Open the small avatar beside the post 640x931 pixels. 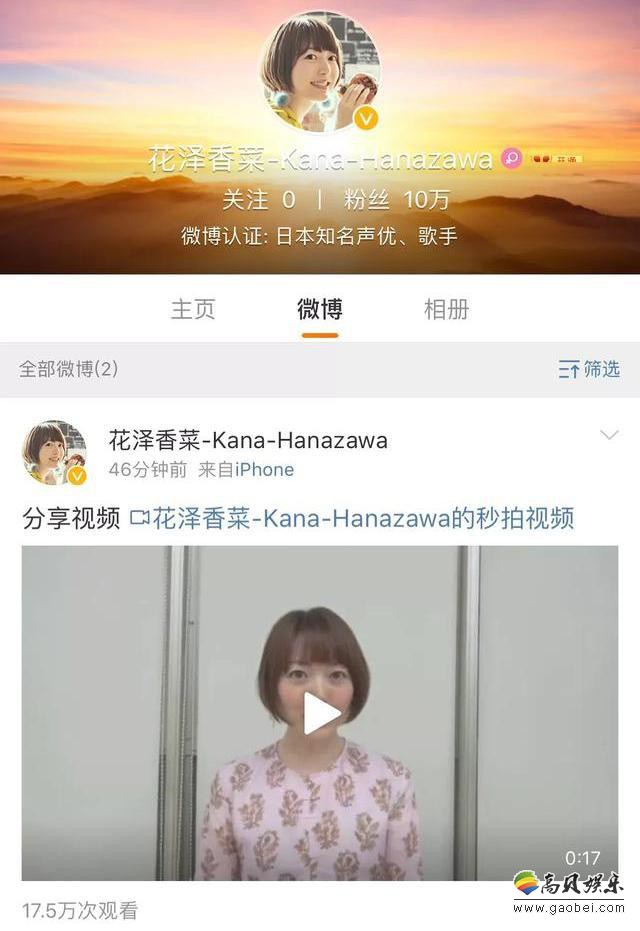pos(54,452)
